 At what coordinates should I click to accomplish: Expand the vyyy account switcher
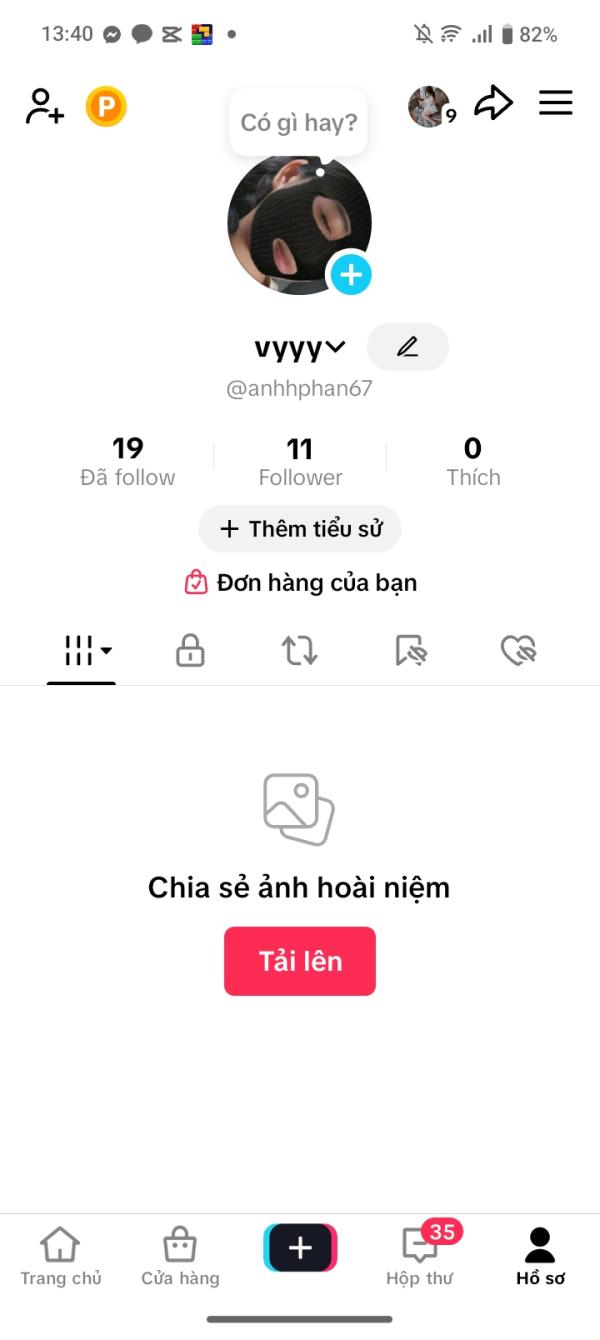(299, 348)
